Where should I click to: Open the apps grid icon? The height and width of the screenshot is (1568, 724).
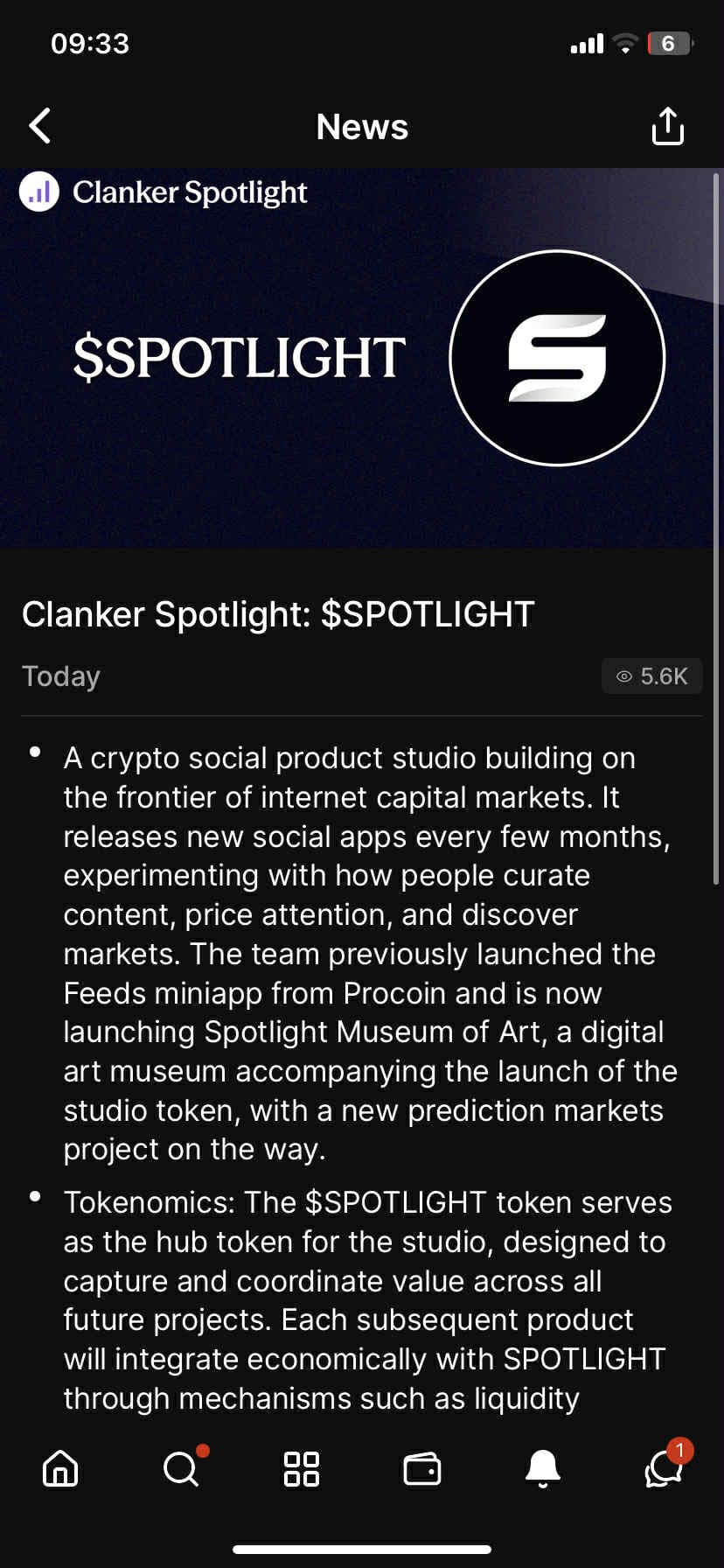(x=301, y=1470)
